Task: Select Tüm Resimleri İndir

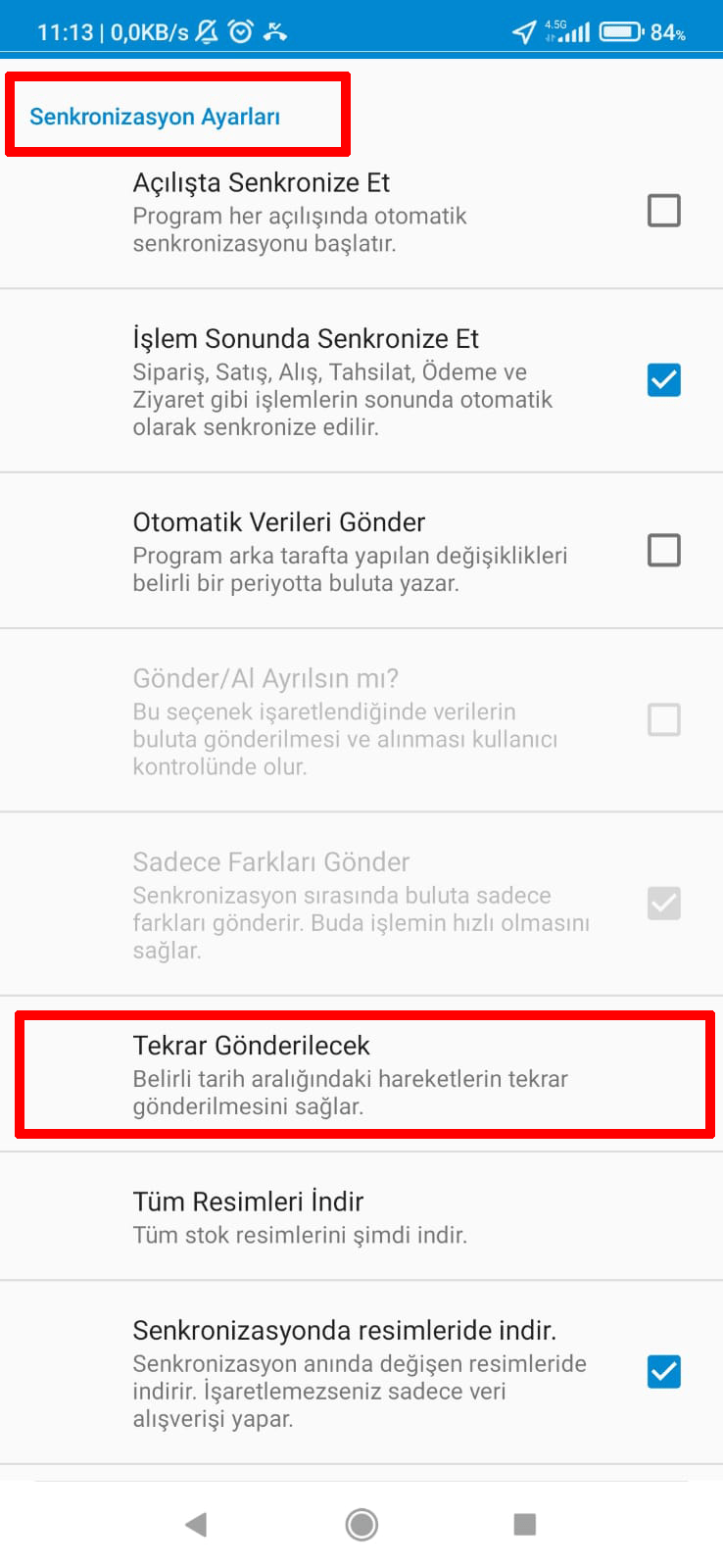Action: click(361, 1216)
